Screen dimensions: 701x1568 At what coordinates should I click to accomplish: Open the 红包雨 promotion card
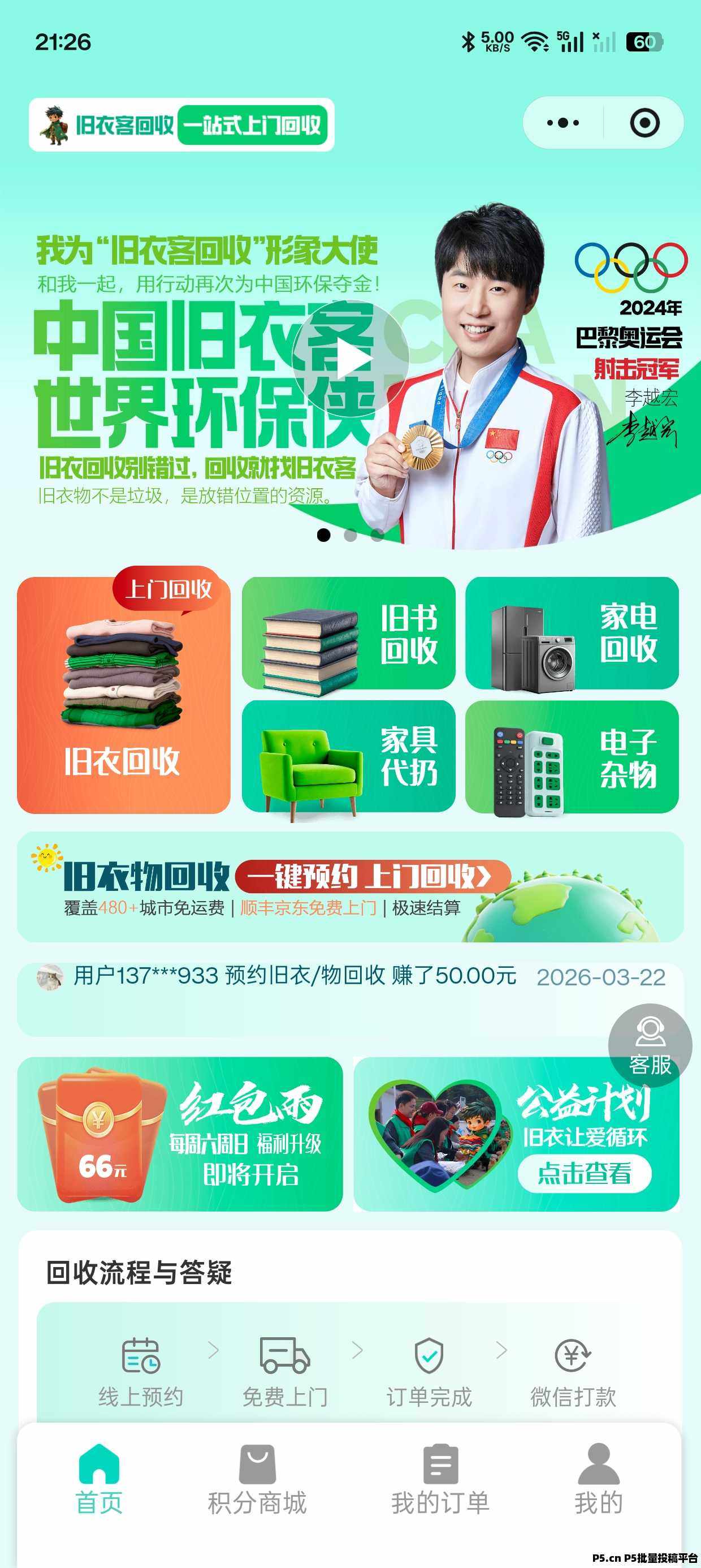click(180, 1134)
